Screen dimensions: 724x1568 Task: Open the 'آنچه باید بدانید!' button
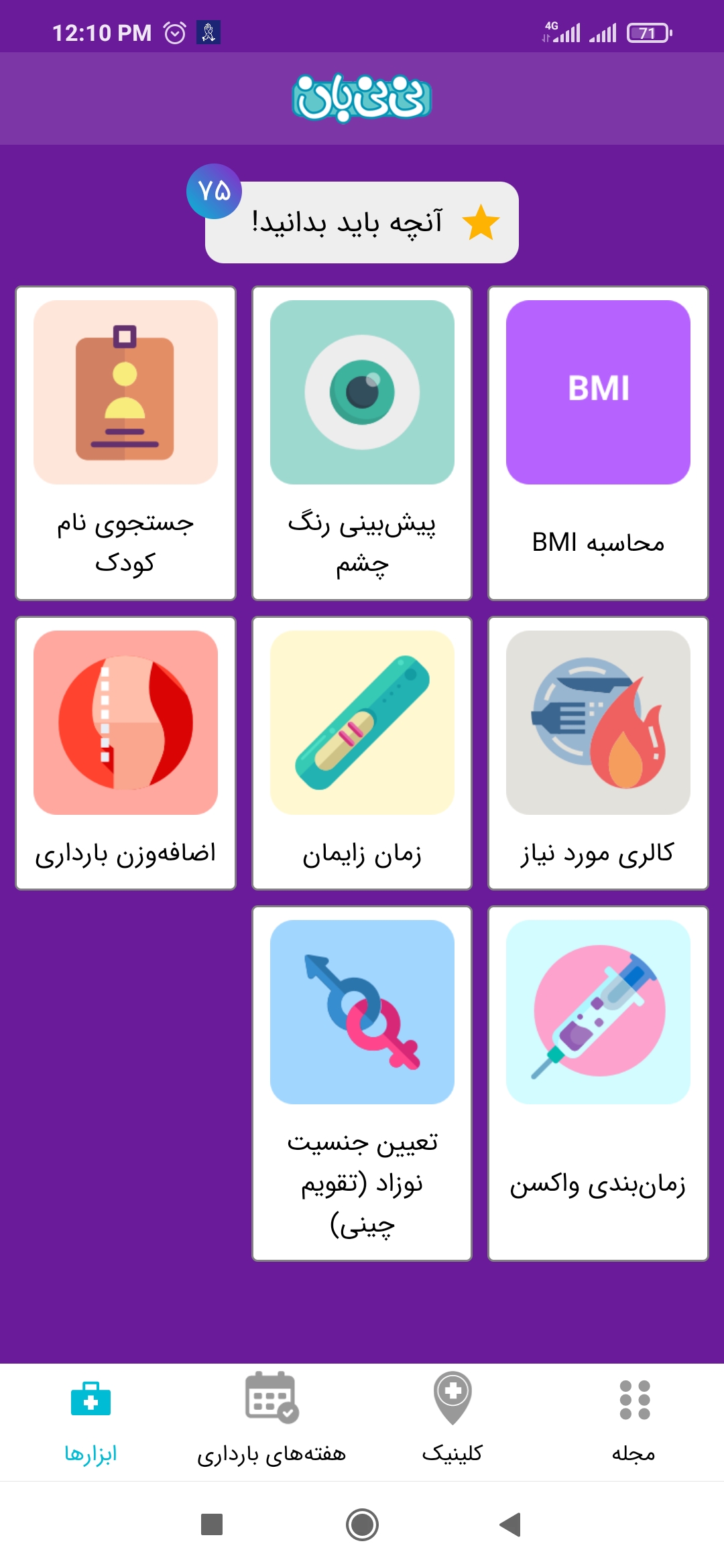click(362, 222)
